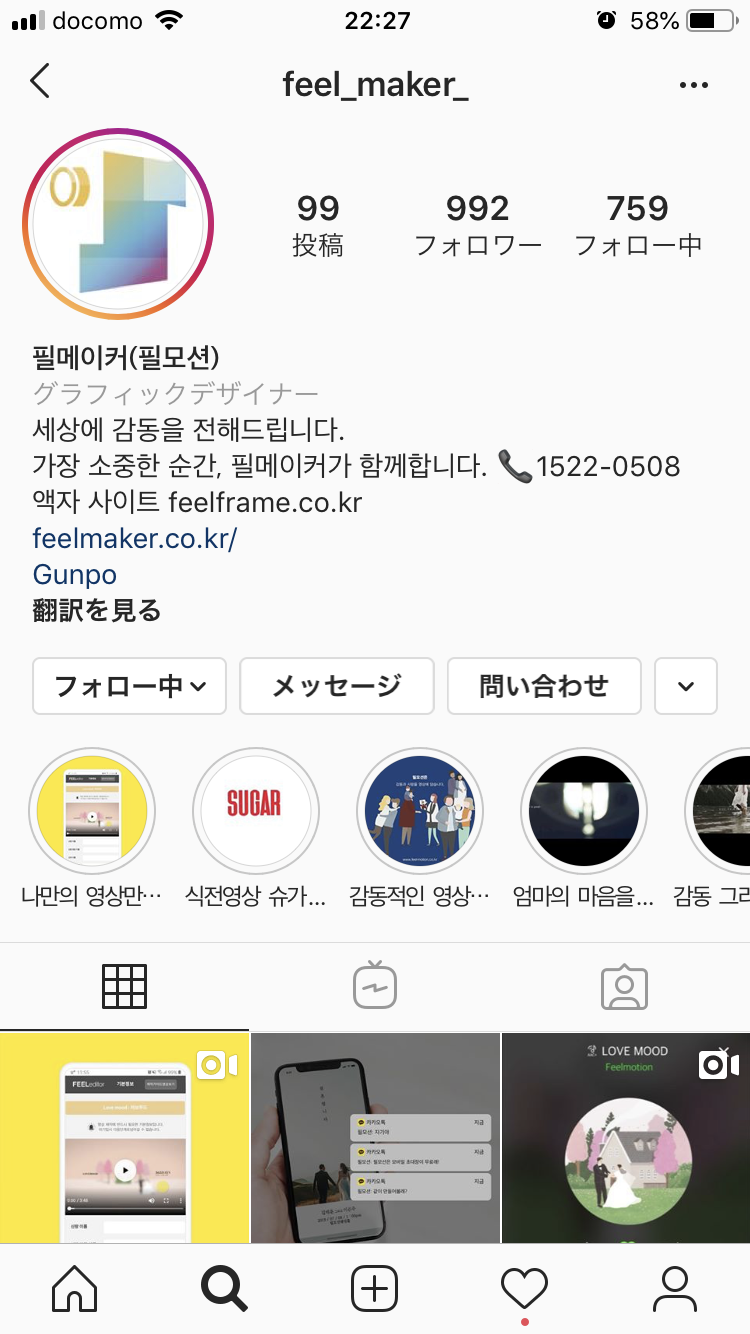
Task: Send a message via メッセージ button
Action: (x=337, y=686)
